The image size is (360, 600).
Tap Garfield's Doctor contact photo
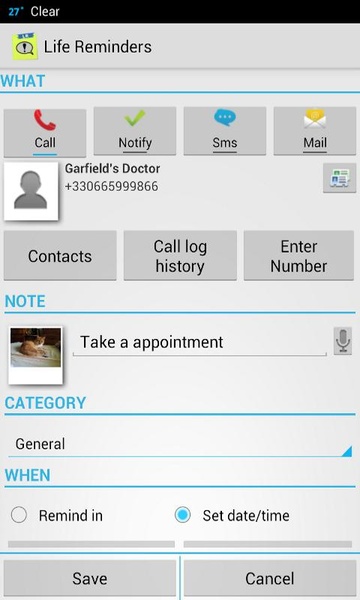(31, 191)
